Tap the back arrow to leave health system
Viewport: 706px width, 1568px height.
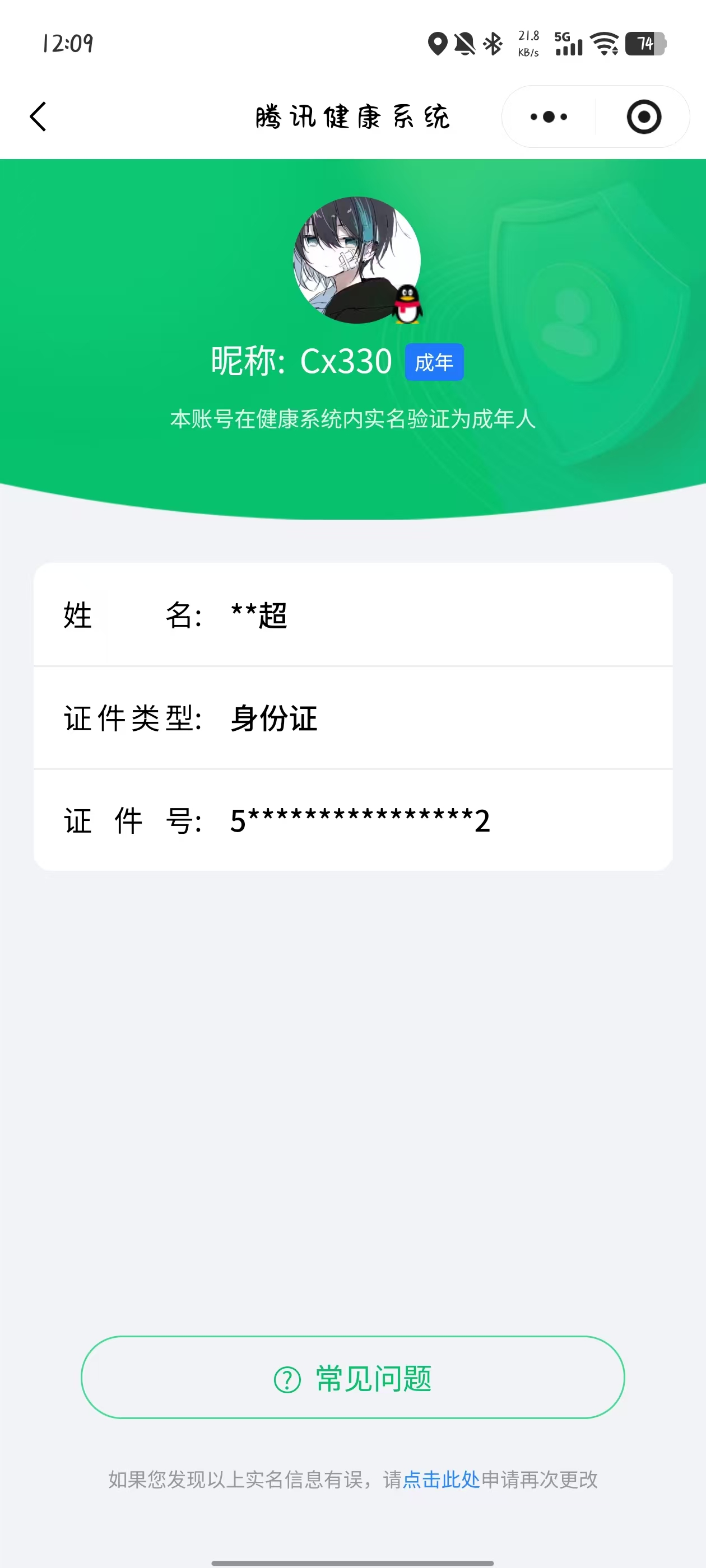tap(38, 116)
